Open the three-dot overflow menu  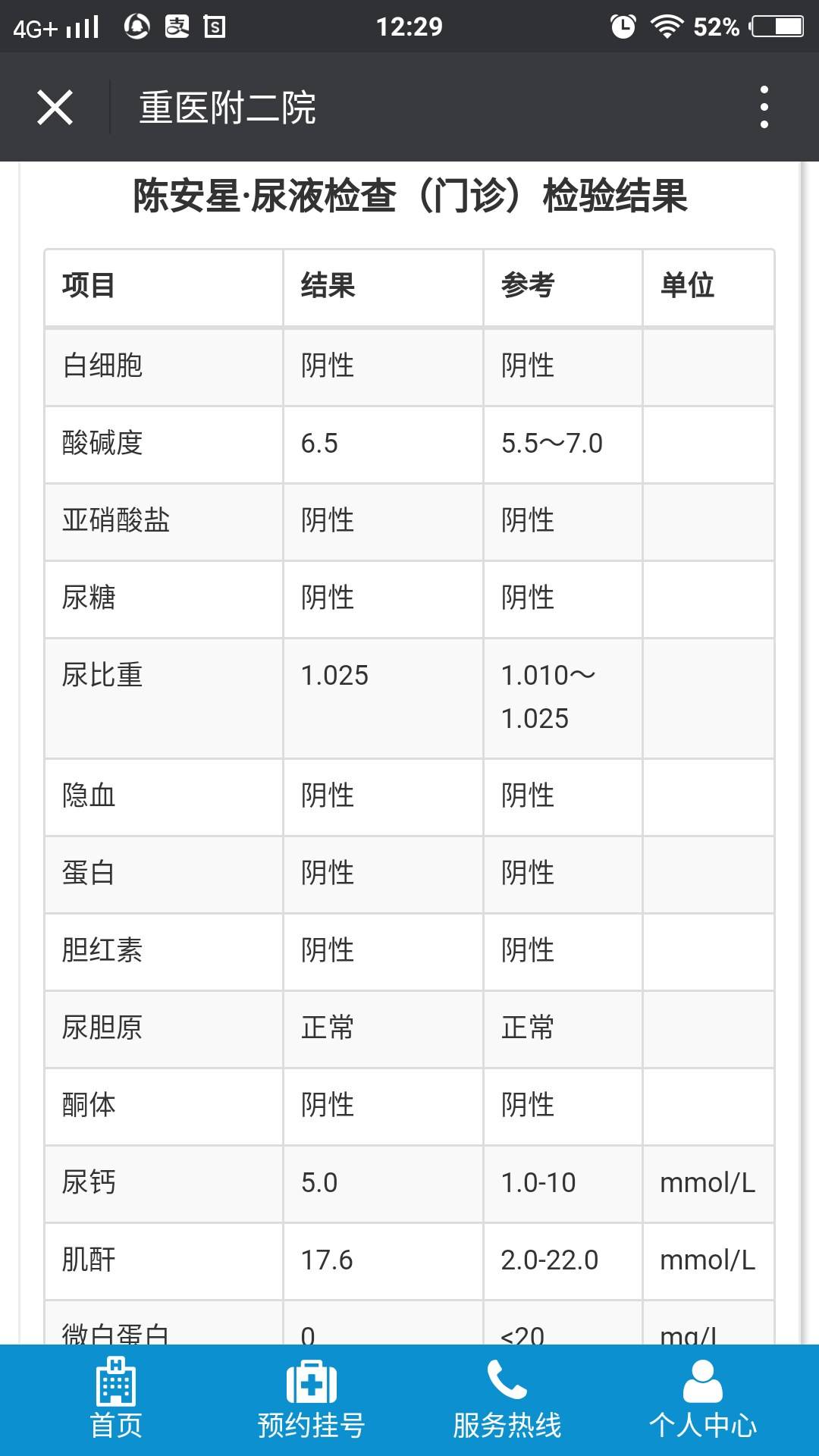[x=764, y=107]
